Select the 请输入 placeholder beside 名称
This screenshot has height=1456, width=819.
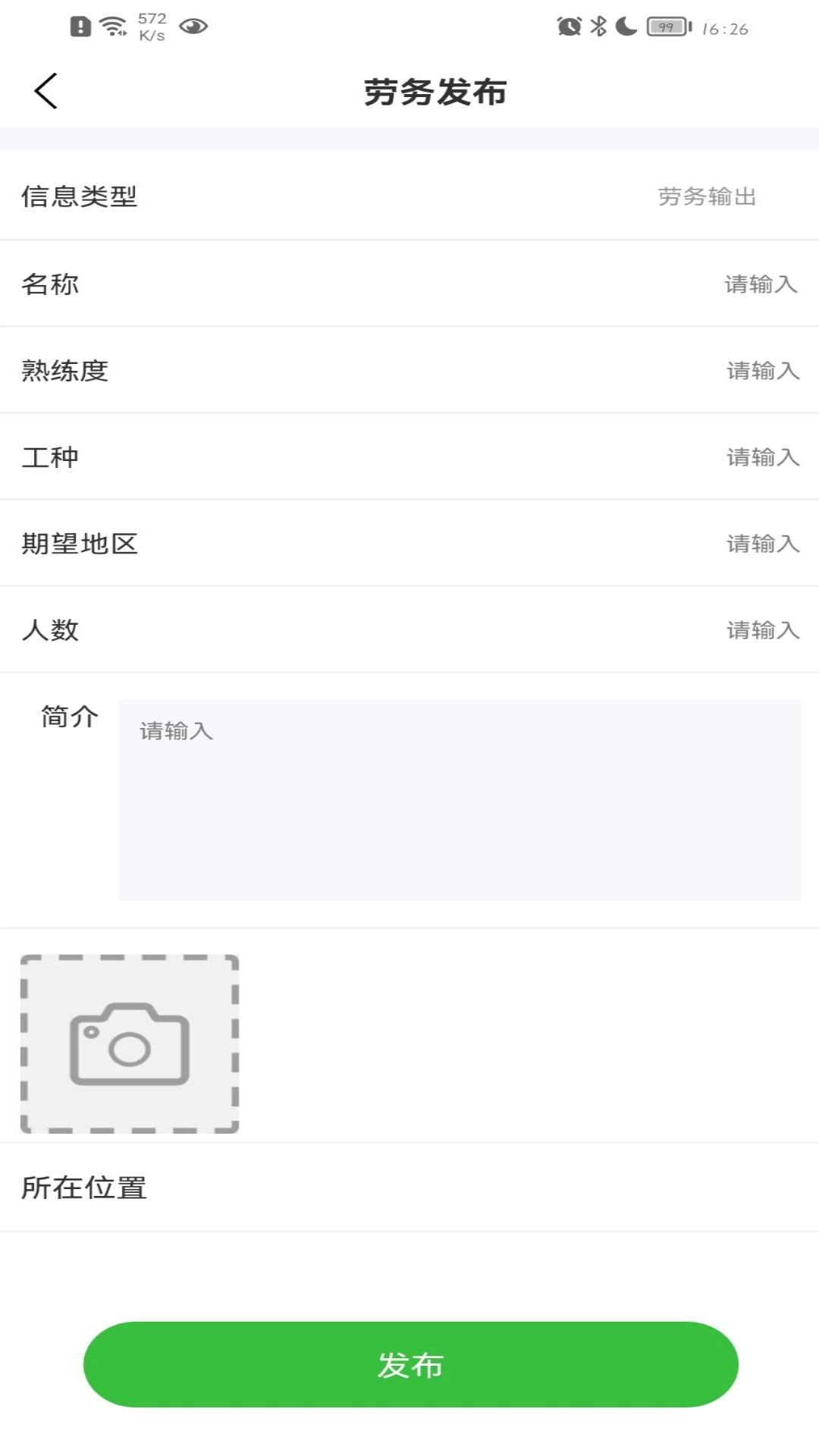(761, 285)
